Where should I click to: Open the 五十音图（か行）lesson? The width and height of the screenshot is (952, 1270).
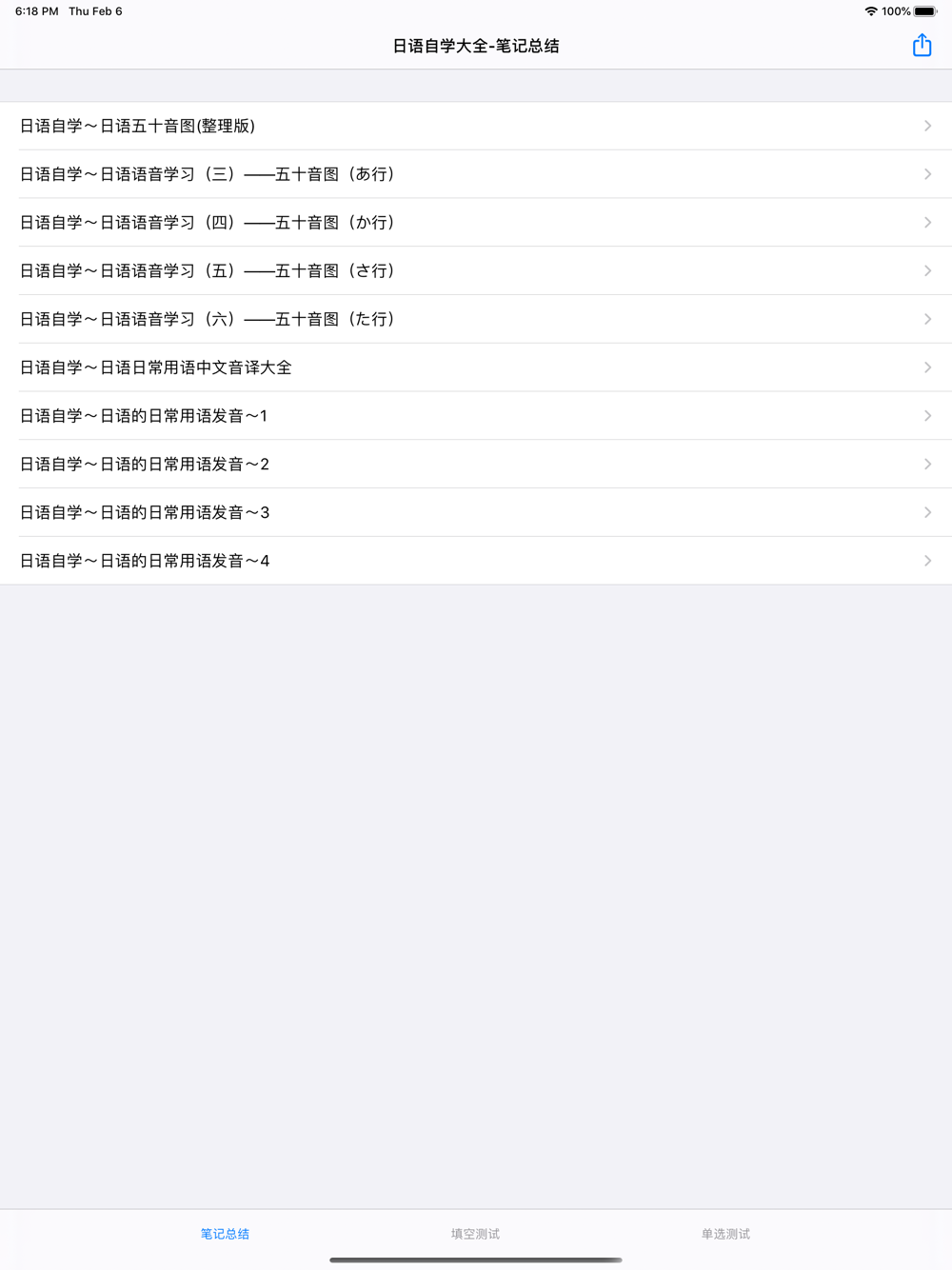[x=476, y=223]
